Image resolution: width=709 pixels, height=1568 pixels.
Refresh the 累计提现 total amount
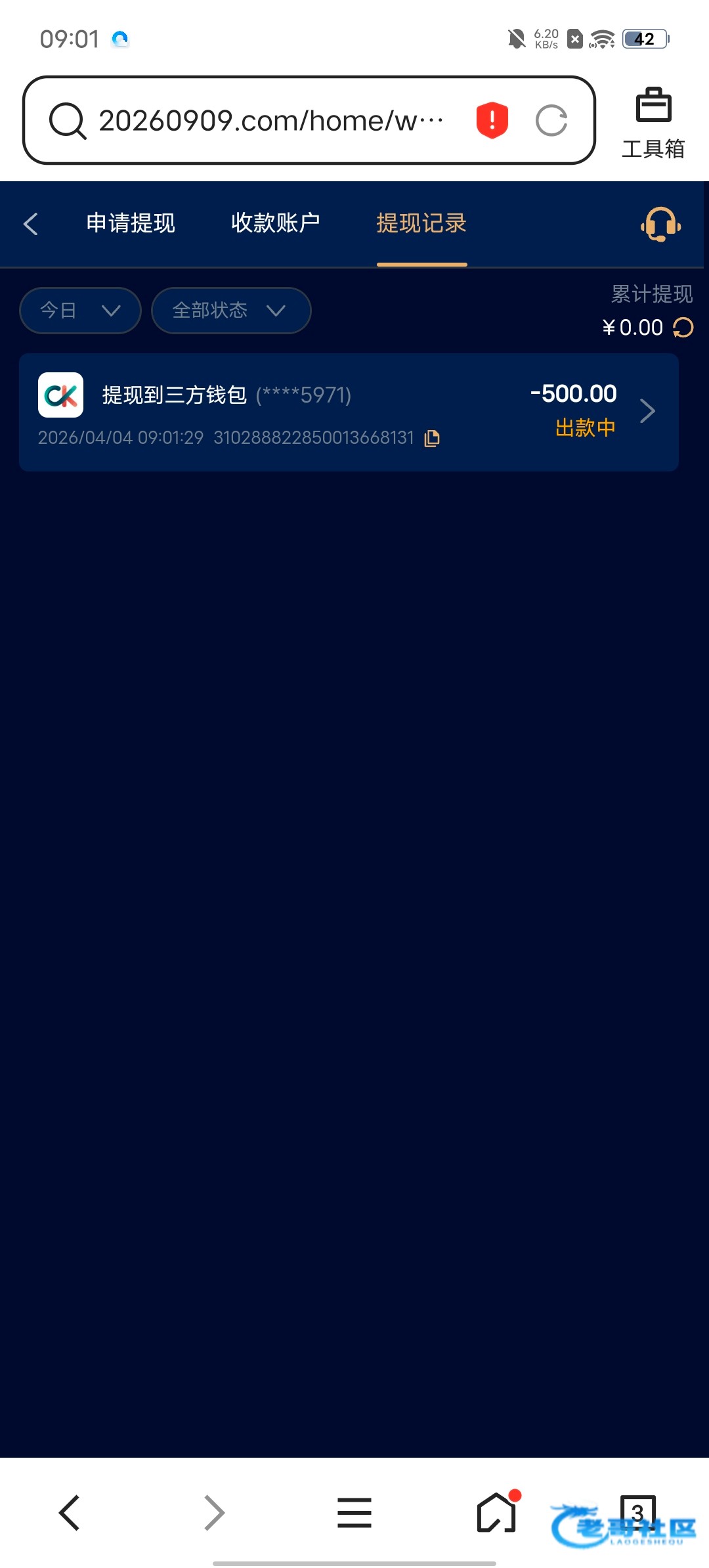coord(683,327)
